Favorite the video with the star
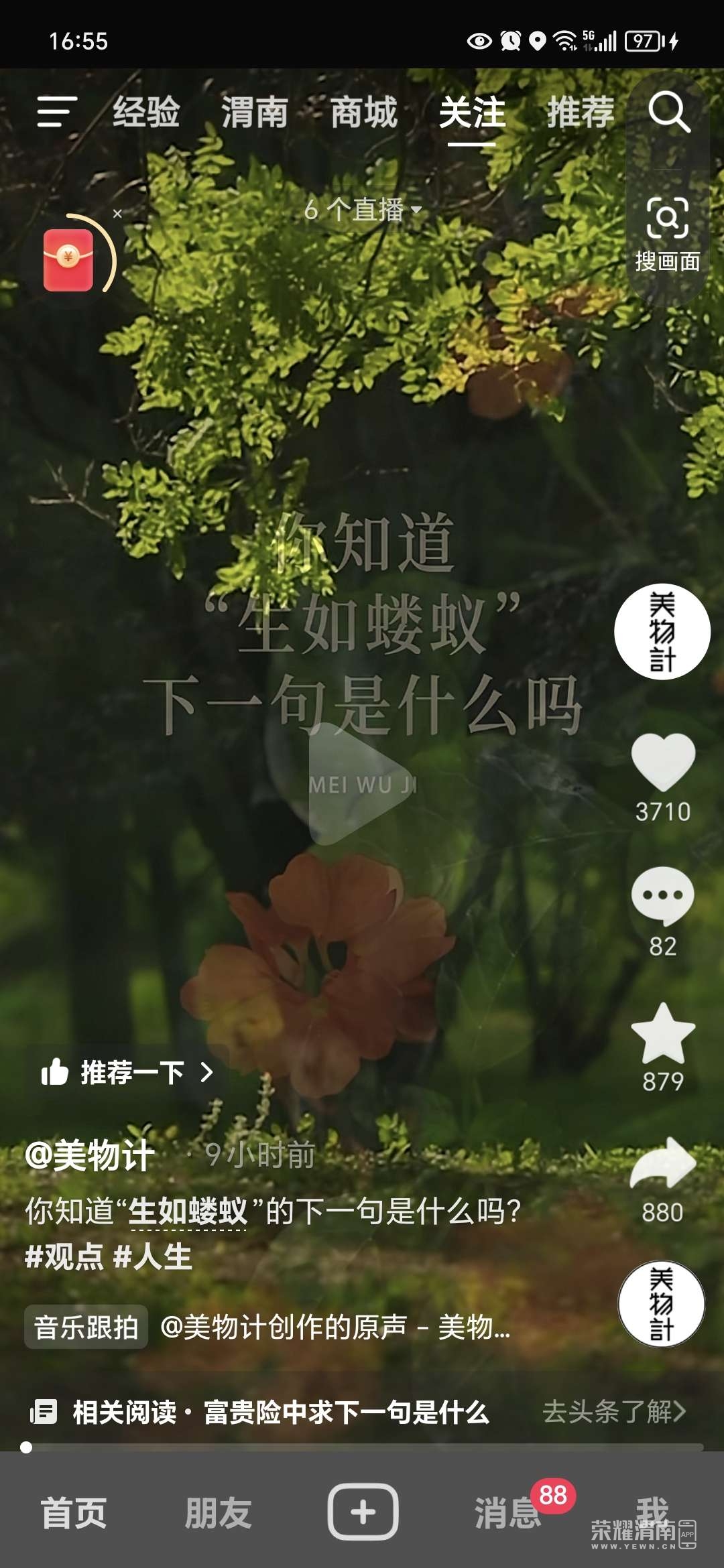The height and width of the screenshot is (1568, 724). [663, 1033]
